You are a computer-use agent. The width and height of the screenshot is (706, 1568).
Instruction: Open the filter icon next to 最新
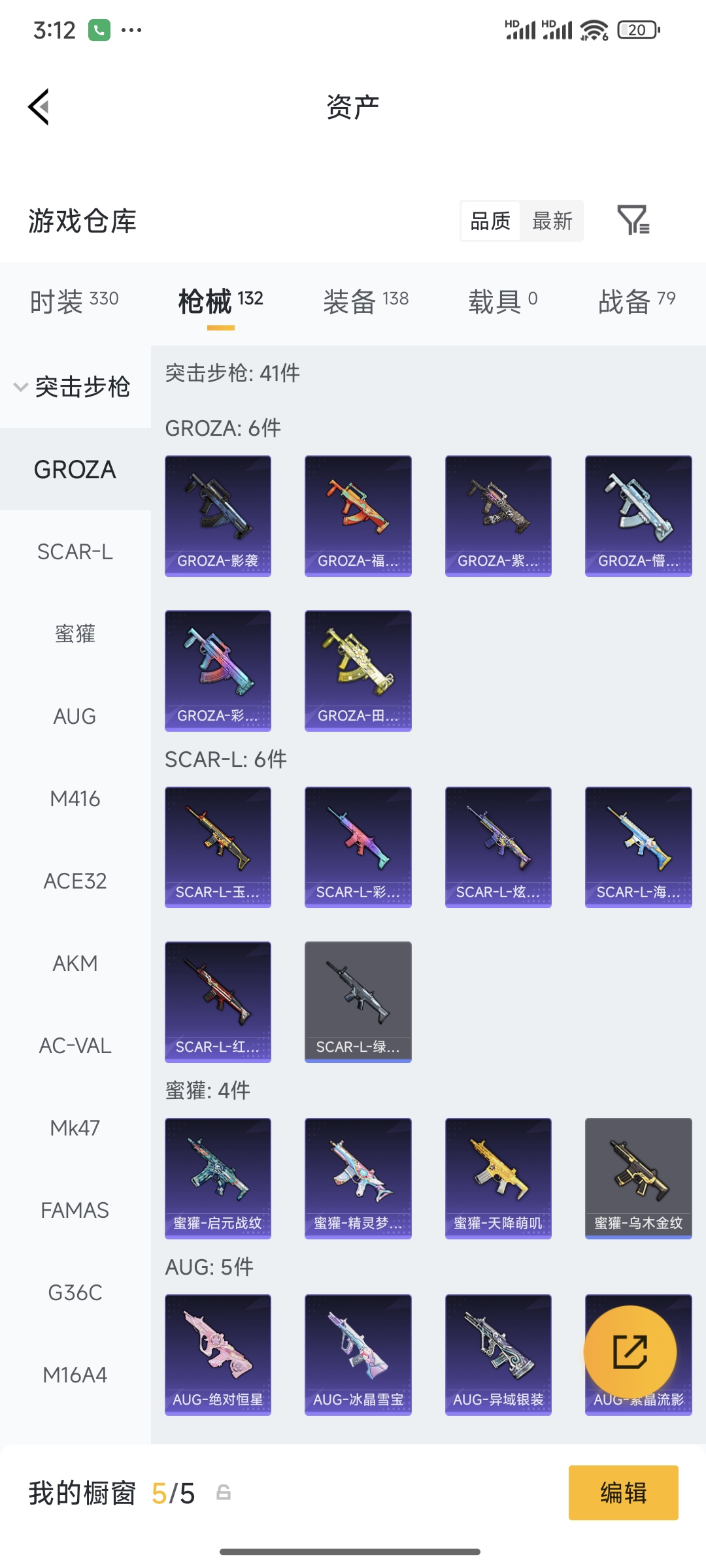tap(633, 220)
